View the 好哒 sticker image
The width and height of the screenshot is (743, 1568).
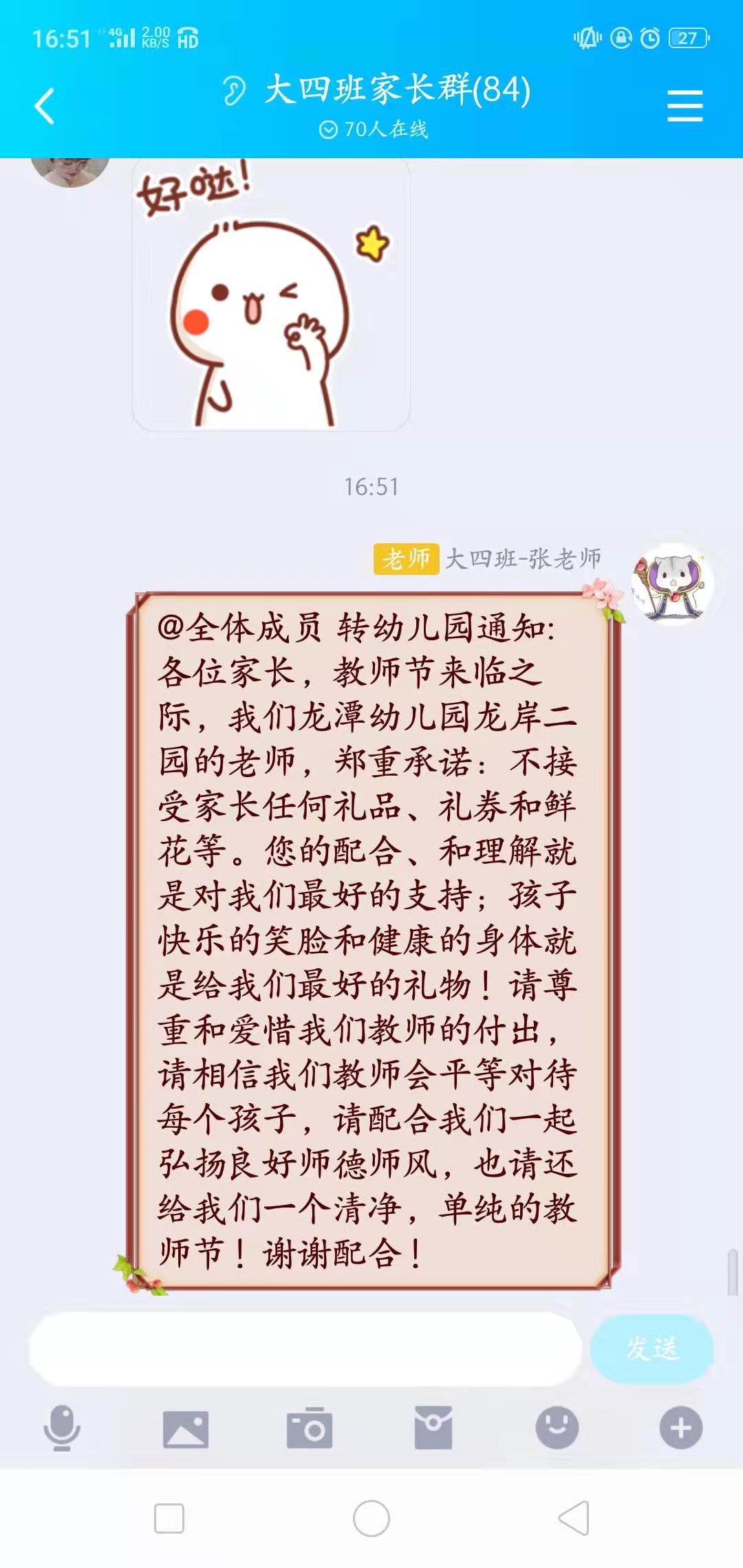point(271,296)
